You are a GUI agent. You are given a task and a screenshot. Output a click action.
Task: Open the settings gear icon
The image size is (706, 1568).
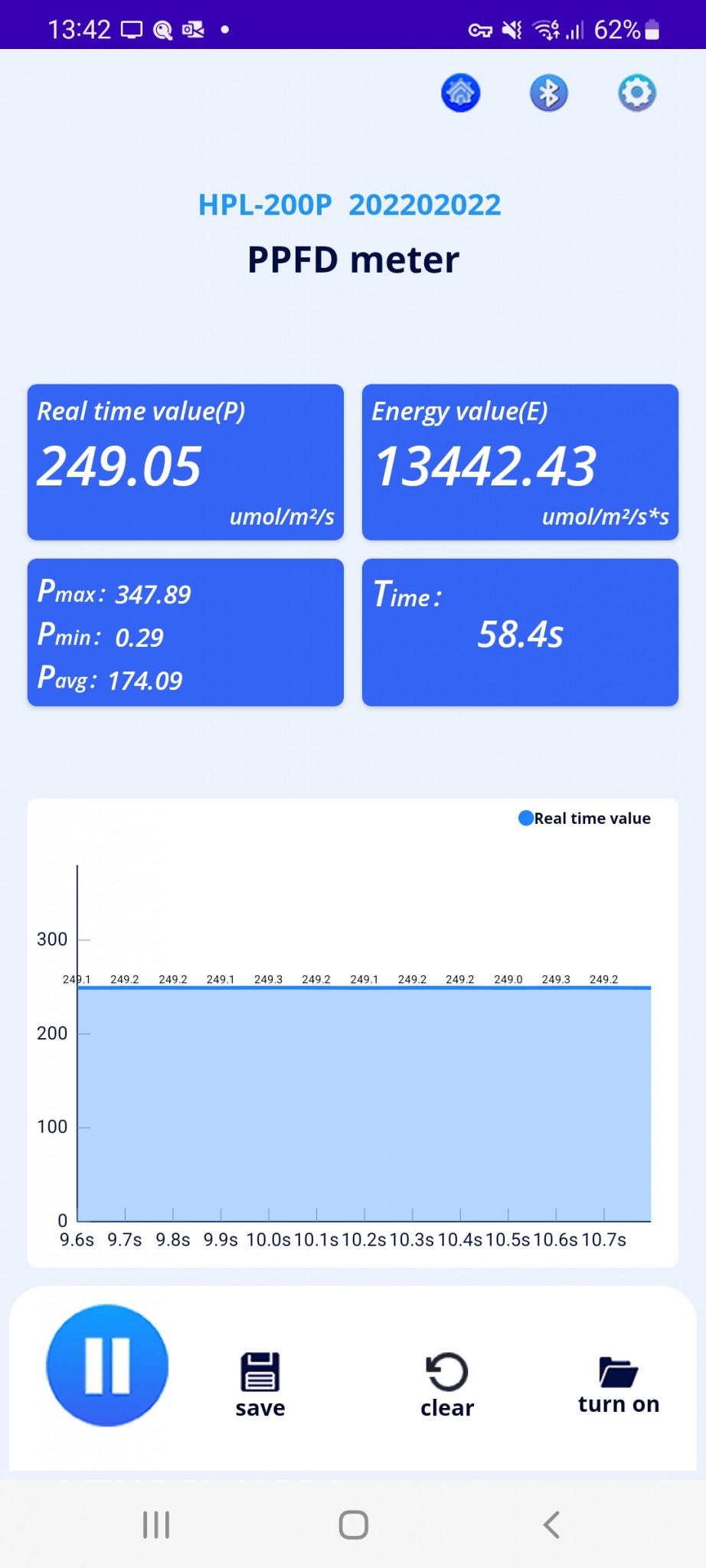[x=637, y=93]
